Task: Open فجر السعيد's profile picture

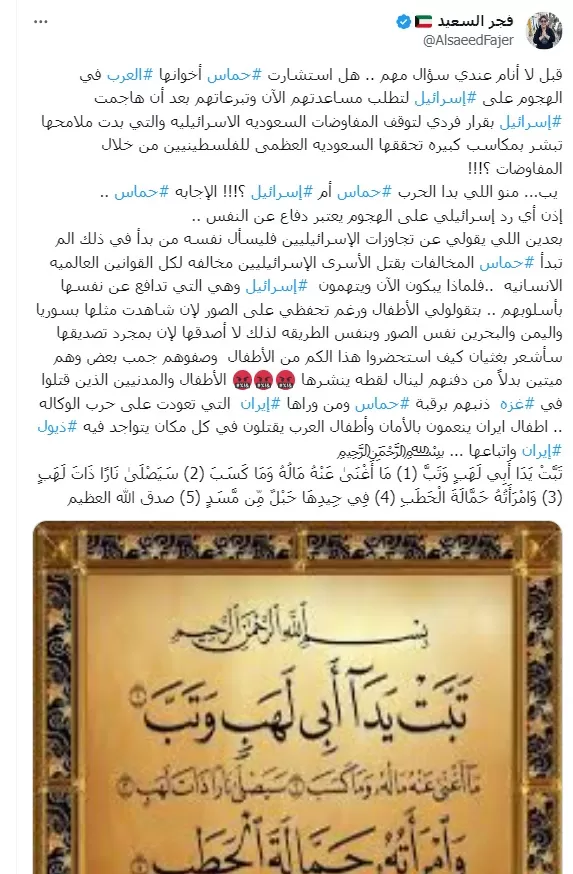Action: [x=544, y=30]
